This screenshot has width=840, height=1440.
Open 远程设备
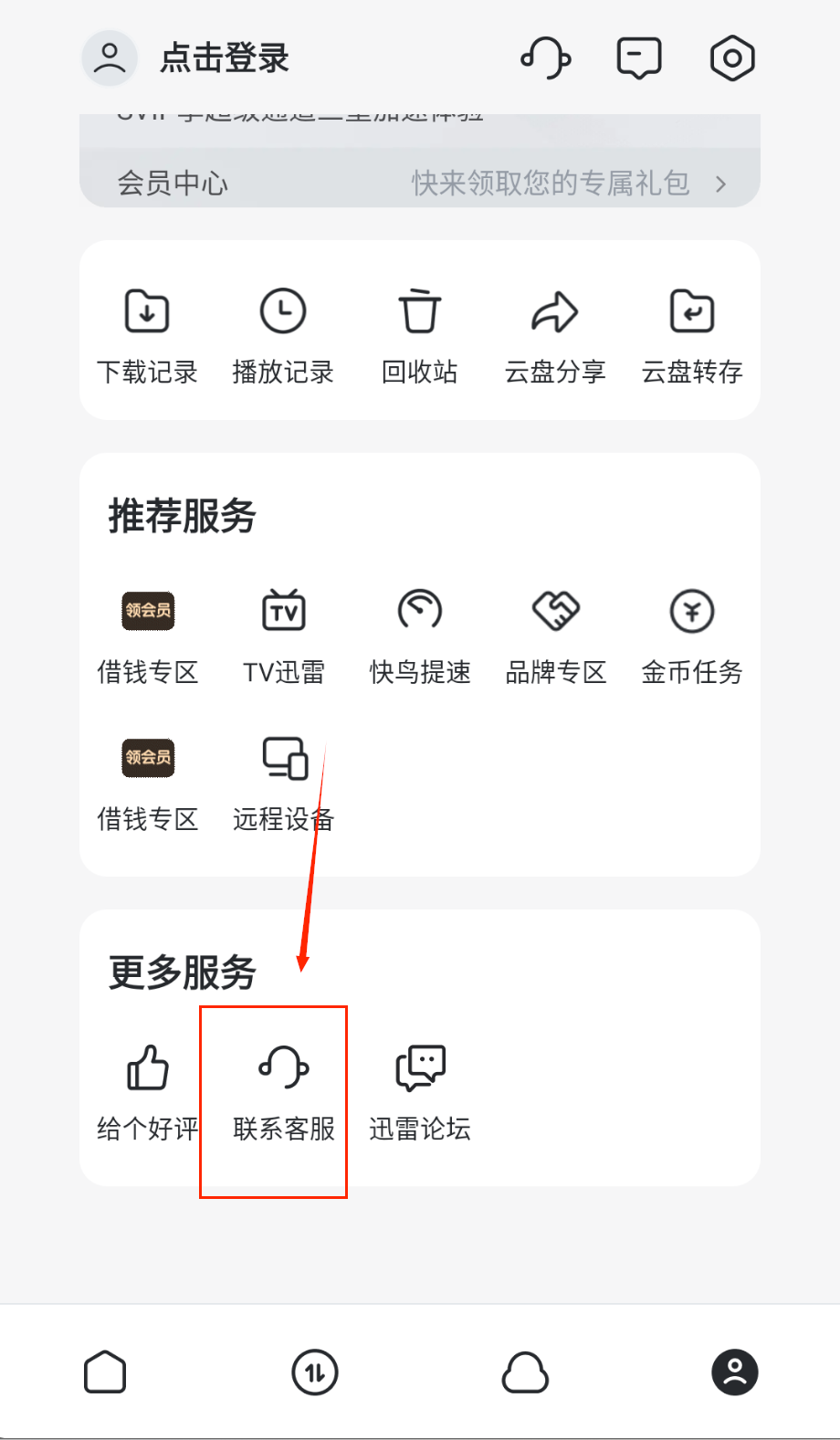[283, 782]
